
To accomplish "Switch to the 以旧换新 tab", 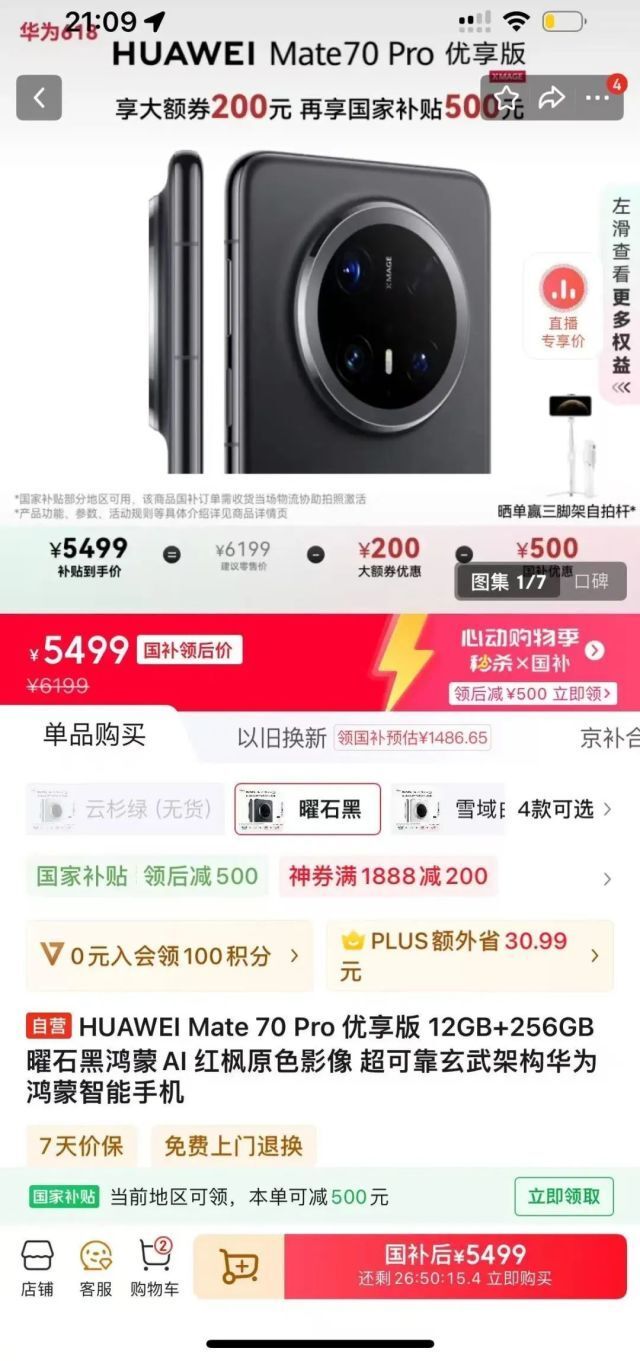I will 282,738.
